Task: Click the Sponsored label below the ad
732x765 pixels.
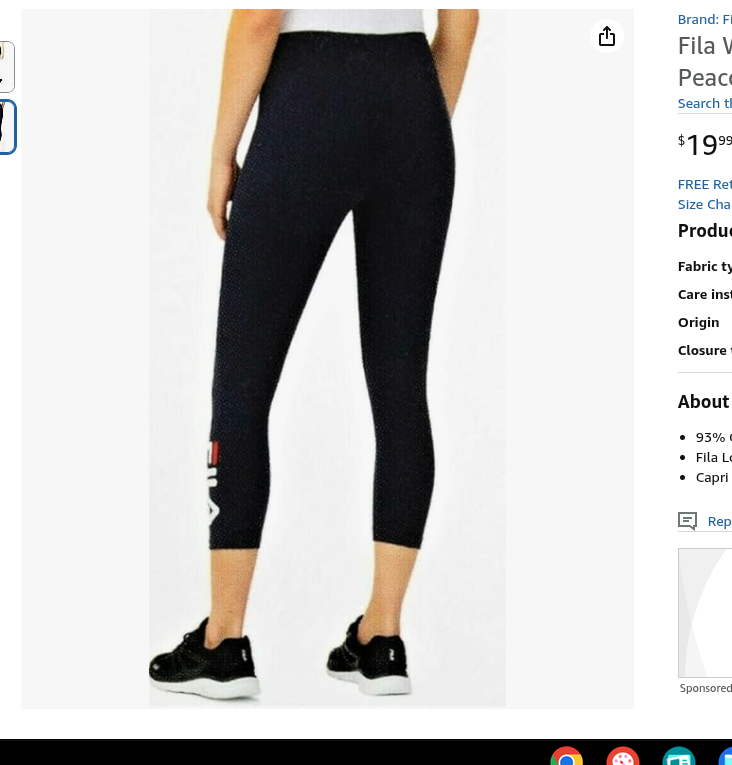Action: [706, 688]
